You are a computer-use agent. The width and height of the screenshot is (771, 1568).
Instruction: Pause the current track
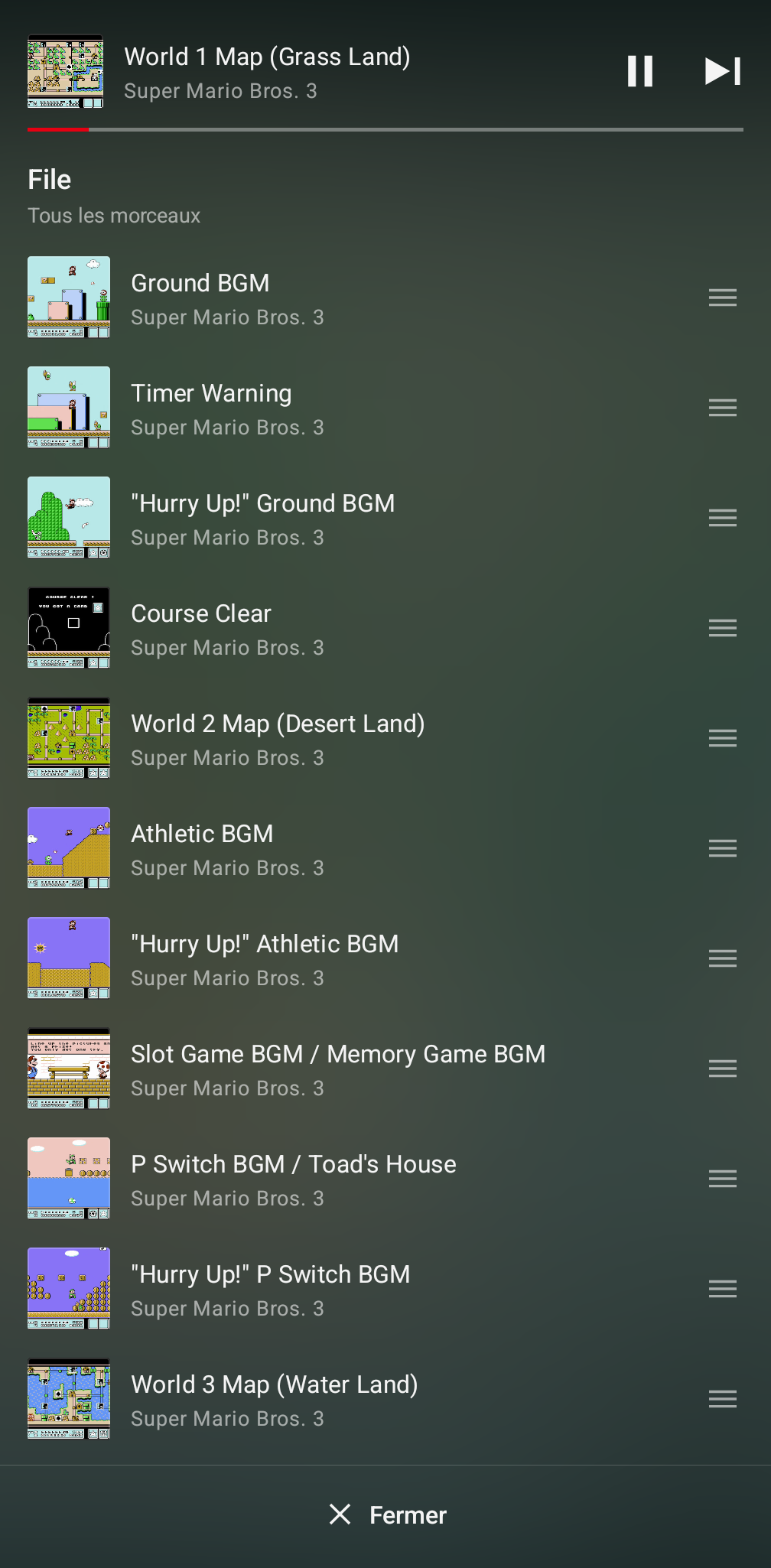coord(640,71)
